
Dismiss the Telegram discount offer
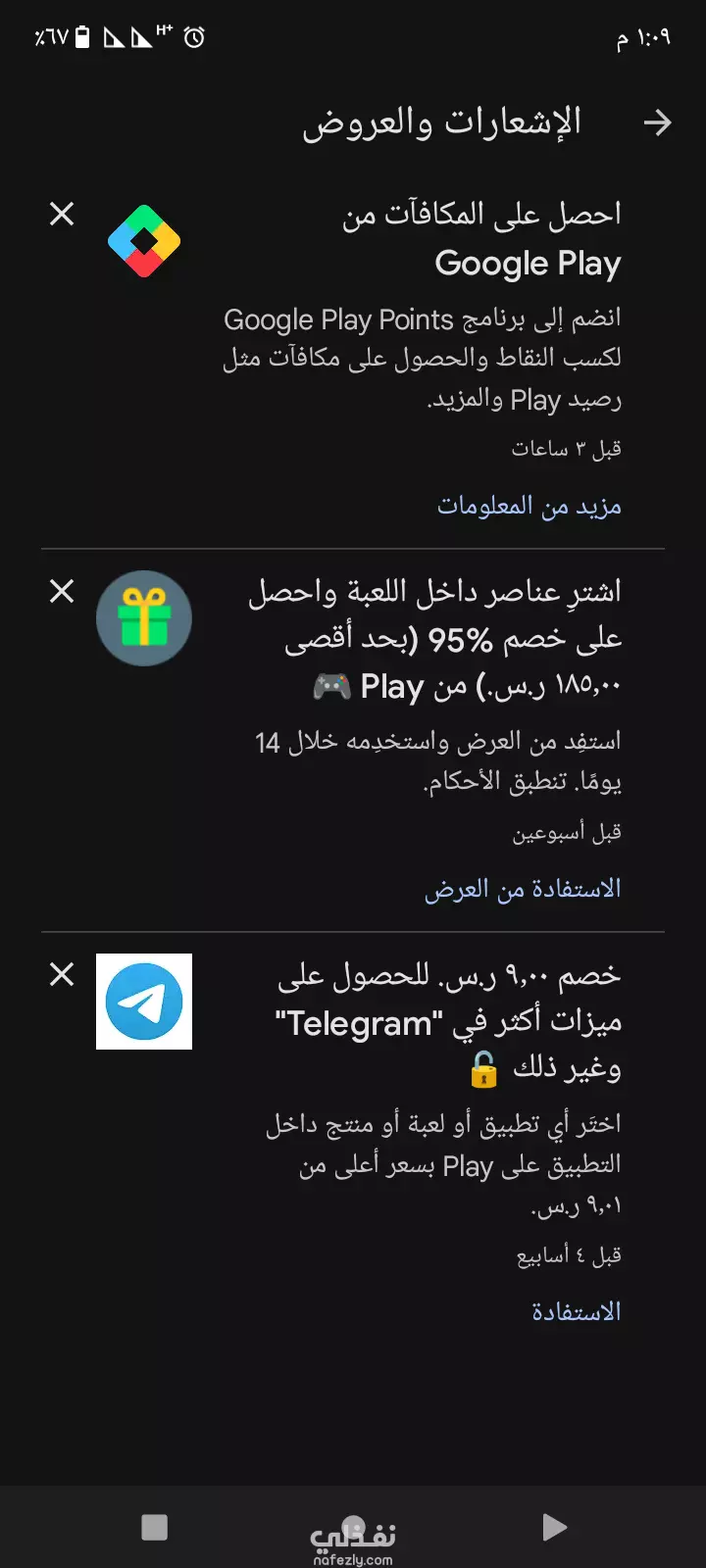point(62,974)
